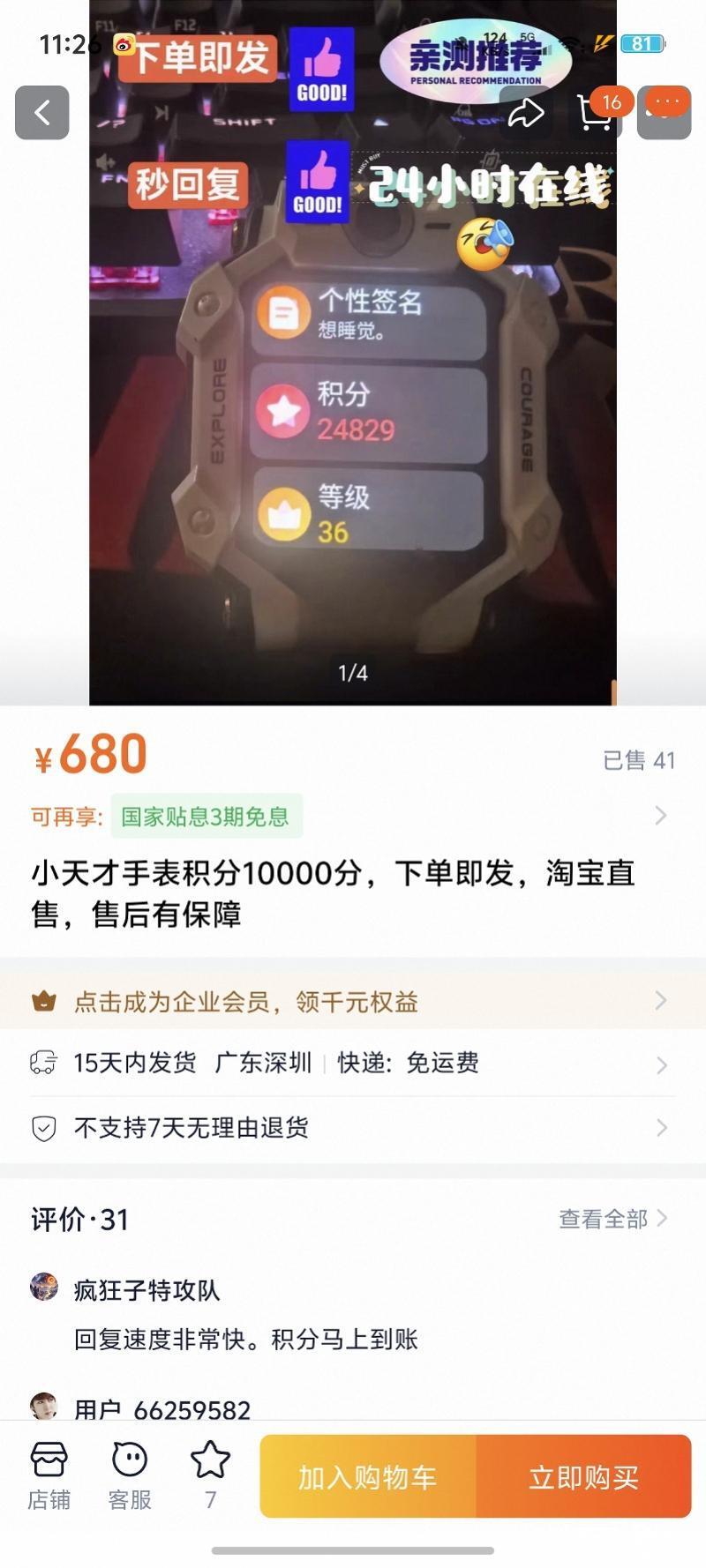Open the shopping cart with 16 items
The image size is (706, 1568).
tap(596, 112)
